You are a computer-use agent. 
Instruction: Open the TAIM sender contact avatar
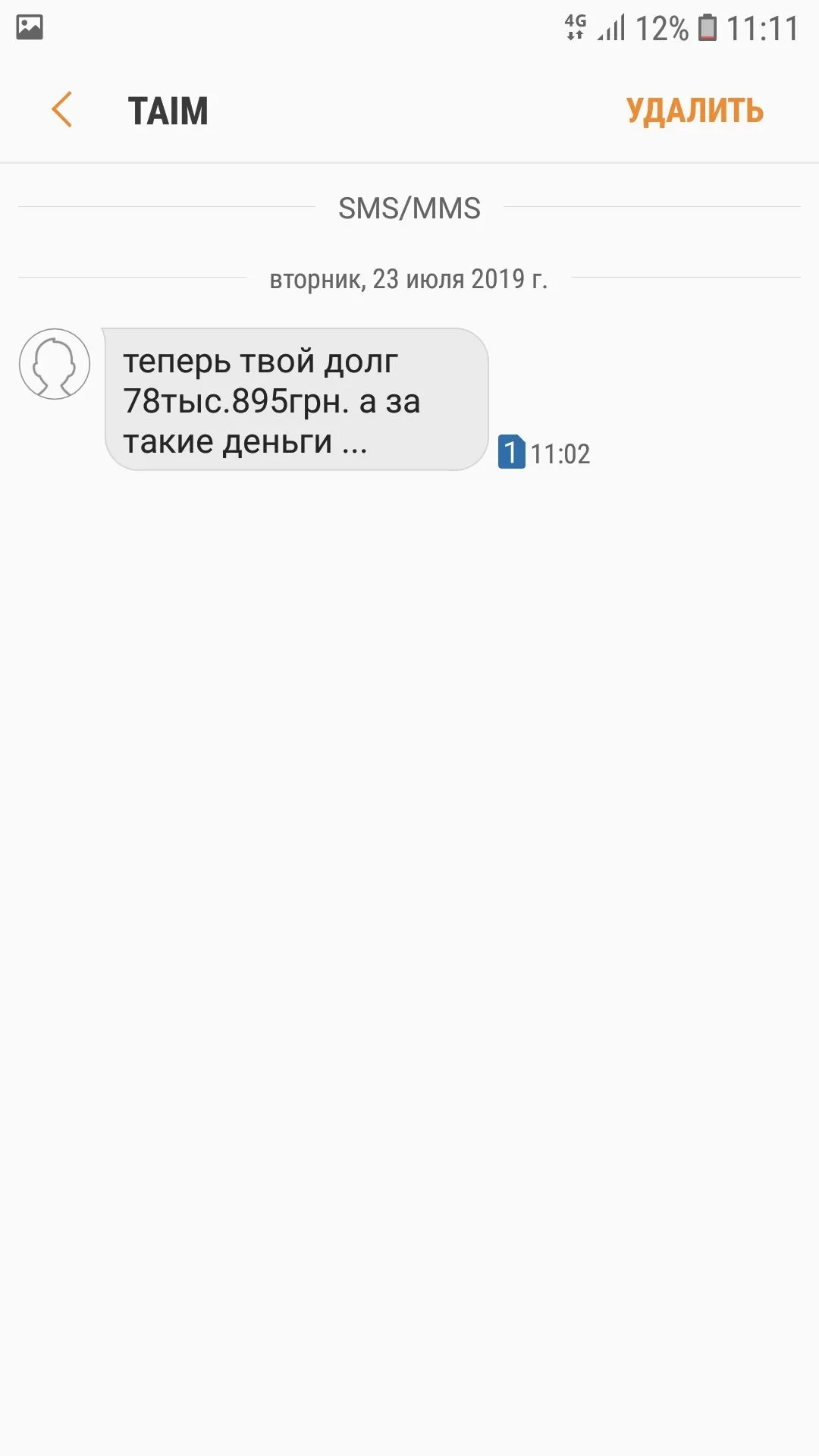55,364
